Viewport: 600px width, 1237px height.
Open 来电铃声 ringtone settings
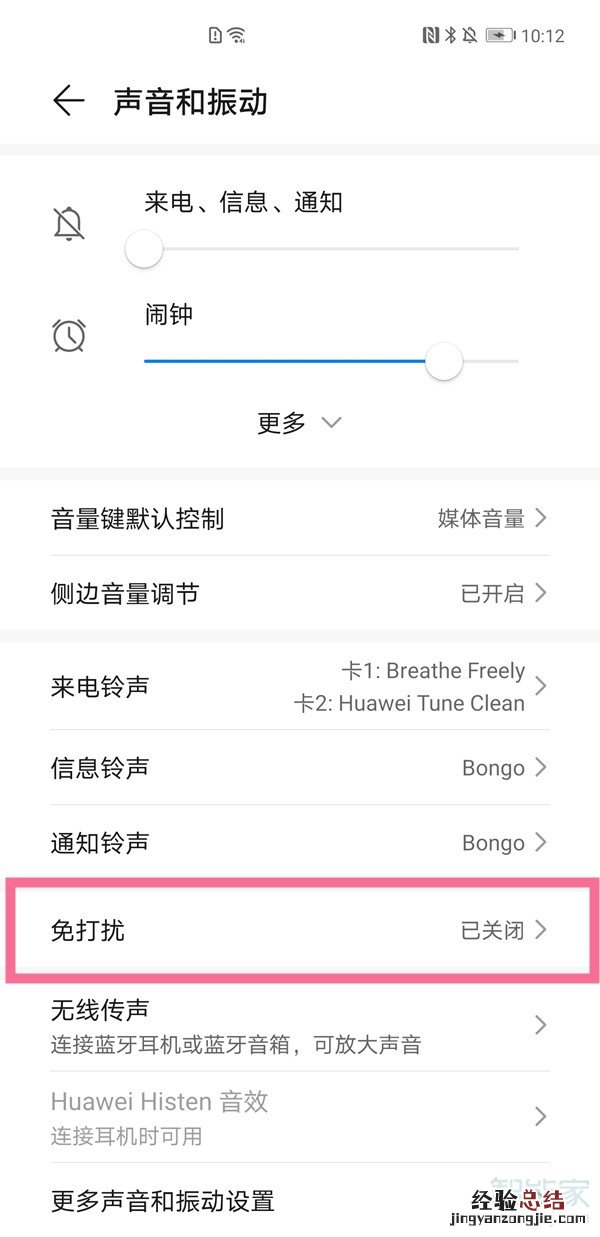[x=300, y=687]
